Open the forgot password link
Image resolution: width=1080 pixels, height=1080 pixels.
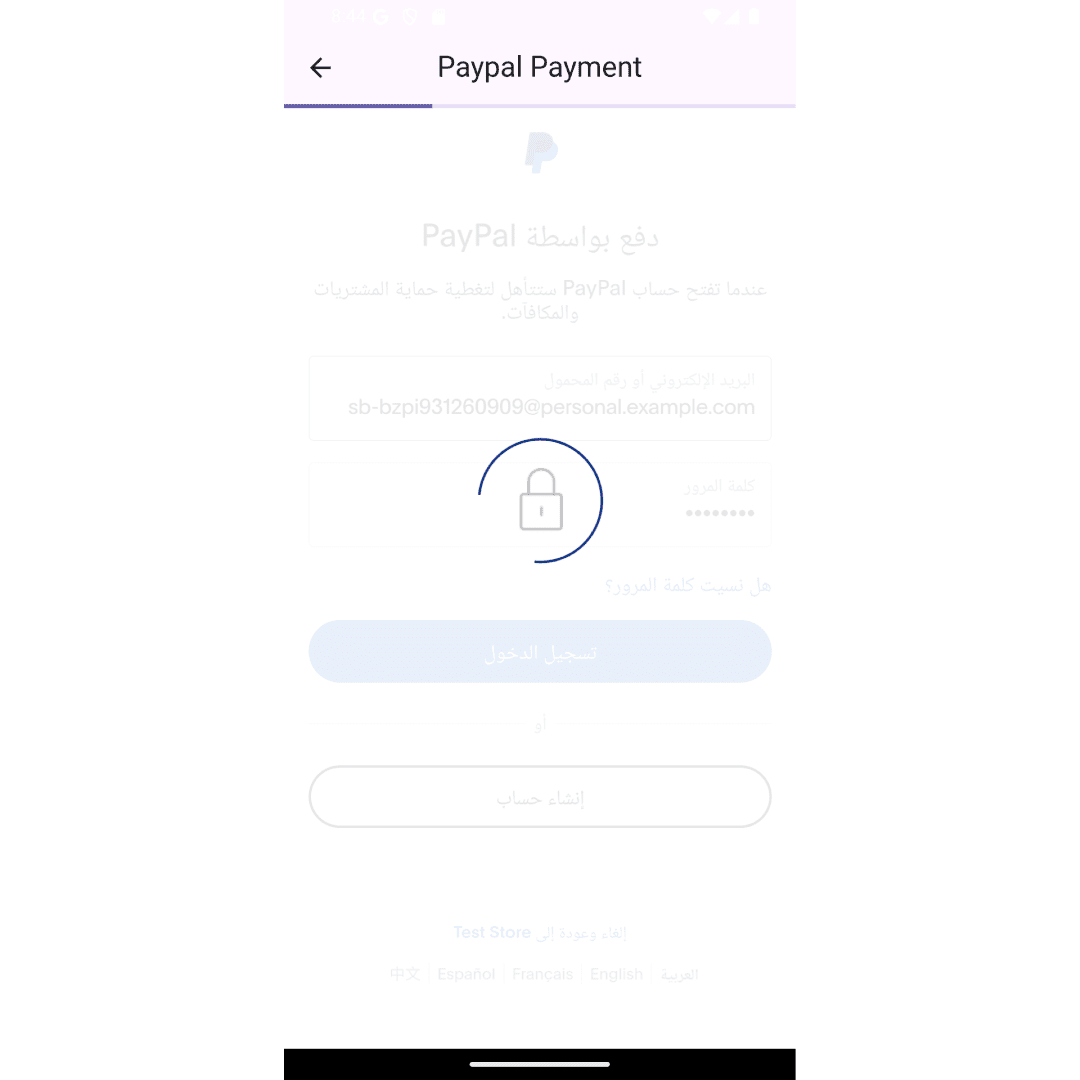click(688, 586)
